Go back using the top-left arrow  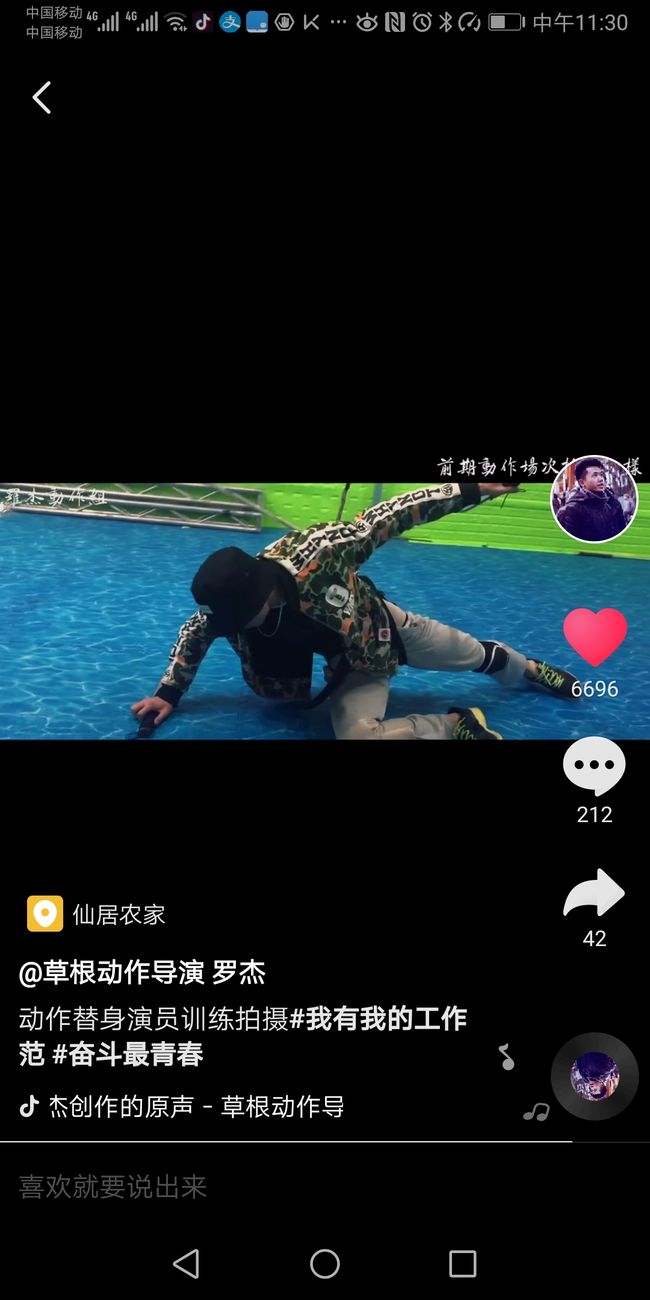coord(41,98)
